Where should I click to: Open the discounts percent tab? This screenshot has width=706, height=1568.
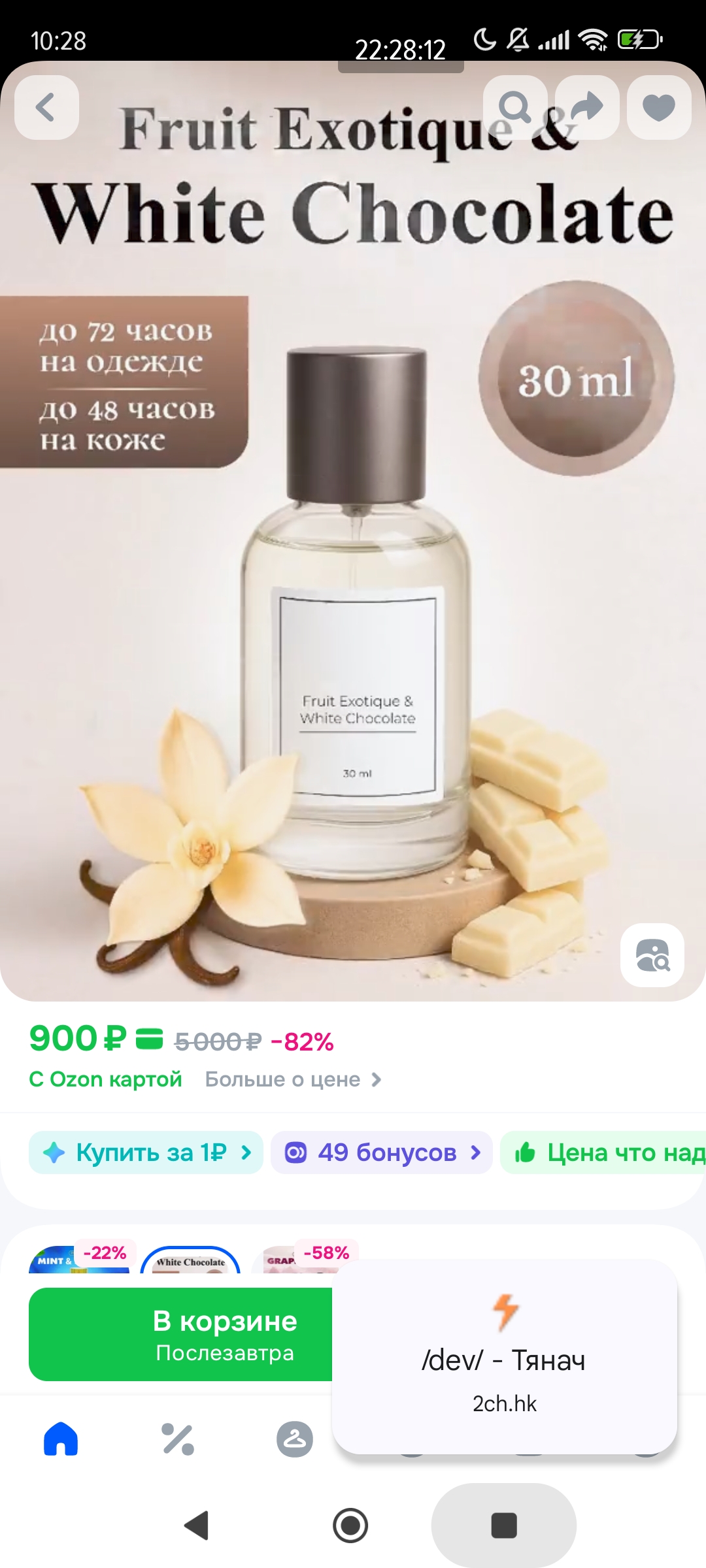(178, 1439)
